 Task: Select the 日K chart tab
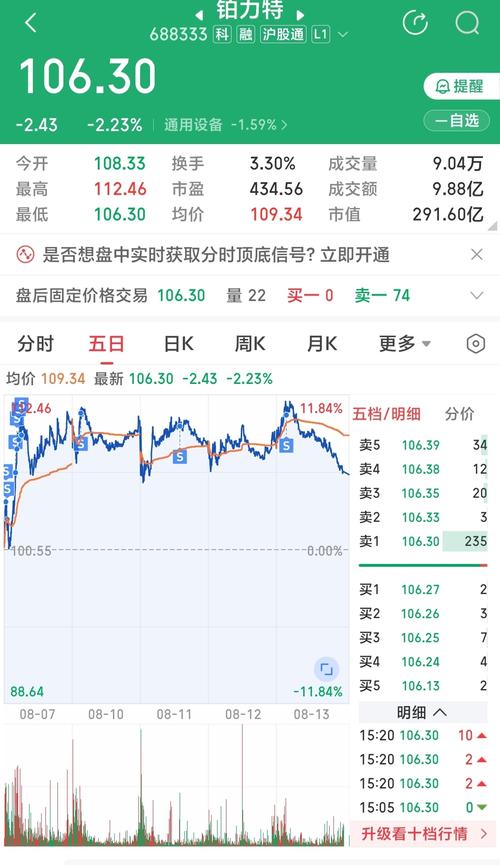[x=179, y=344]
